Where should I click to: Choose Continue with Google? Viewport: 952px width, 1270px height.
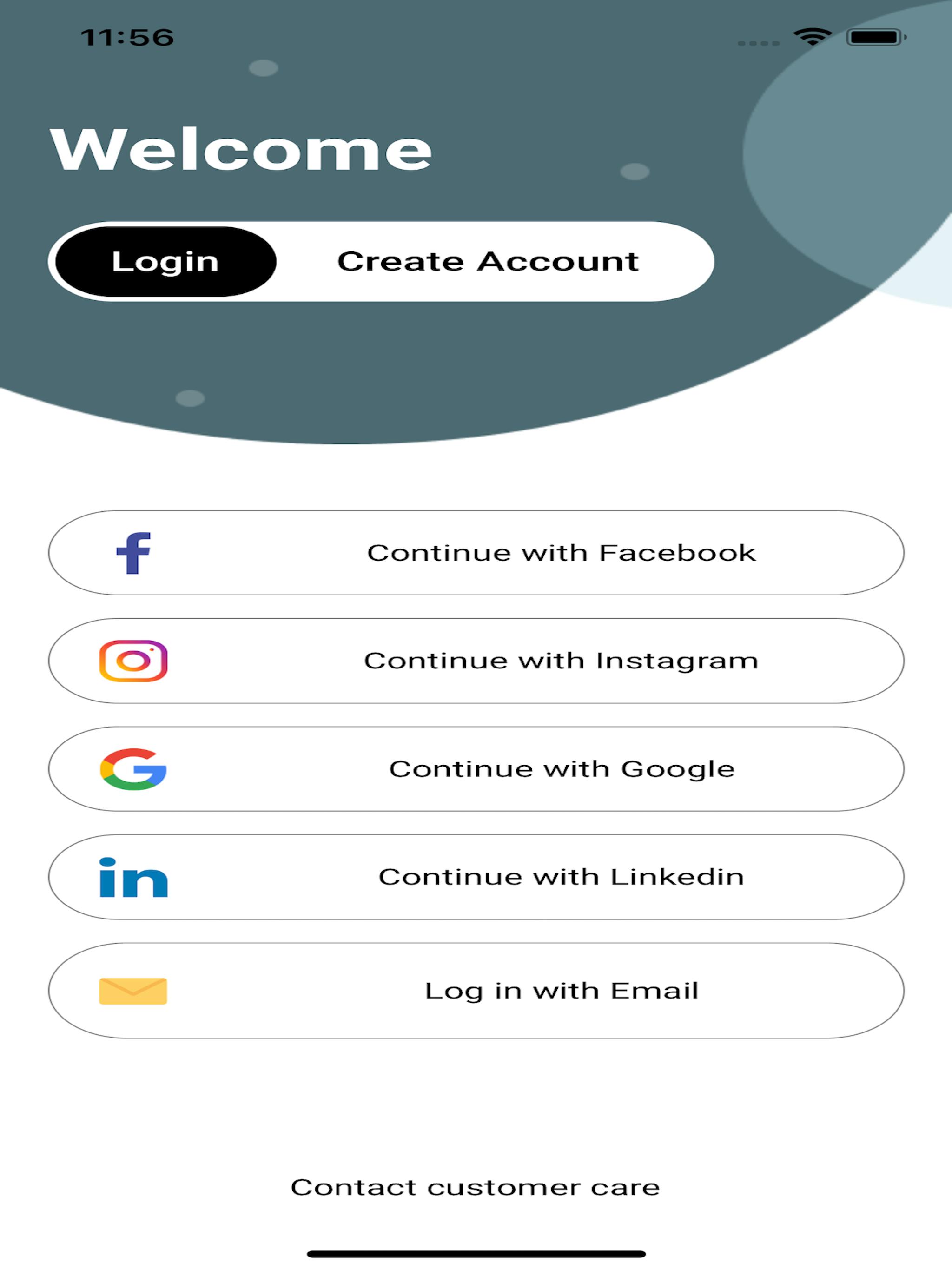pos(476,769)
